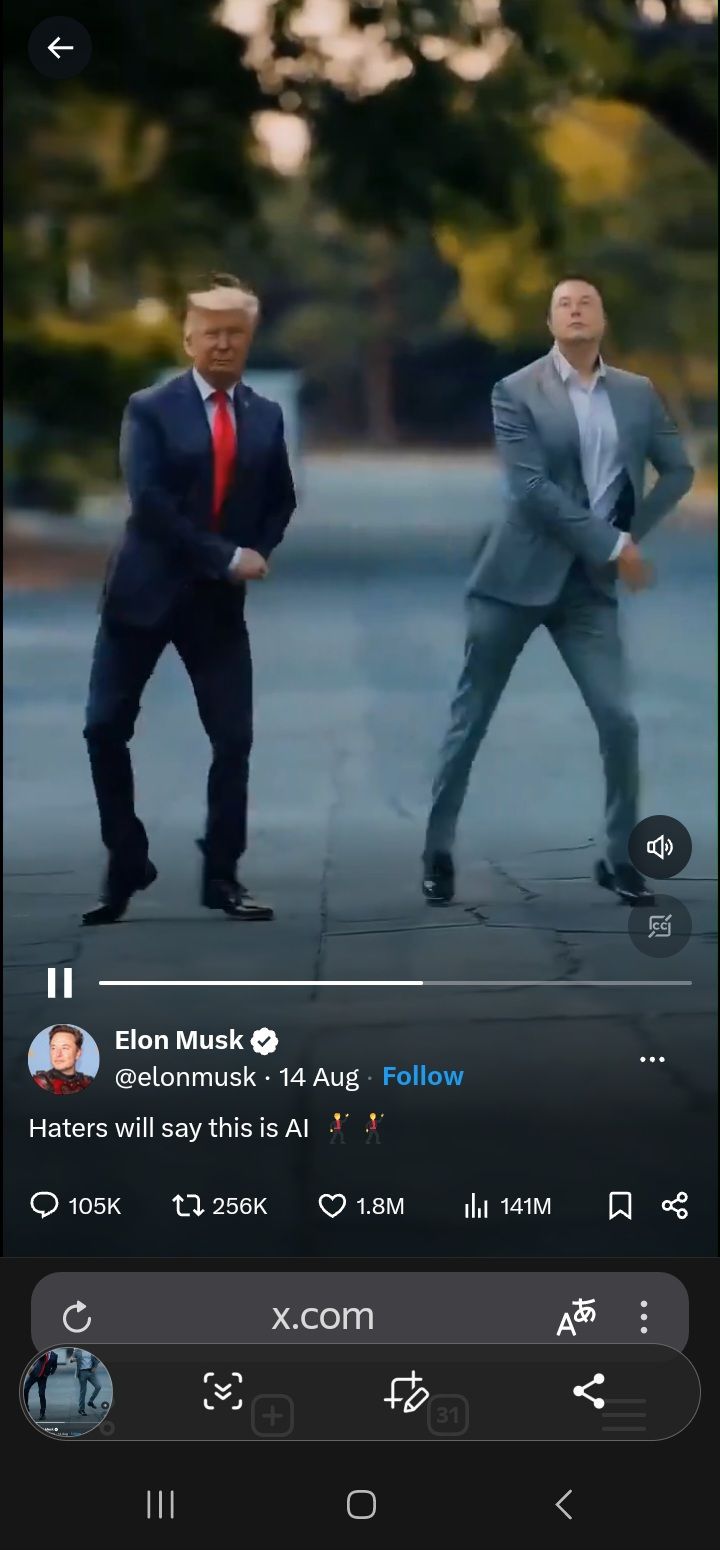
Task: Mute the video sound
Action: (659, 847)
